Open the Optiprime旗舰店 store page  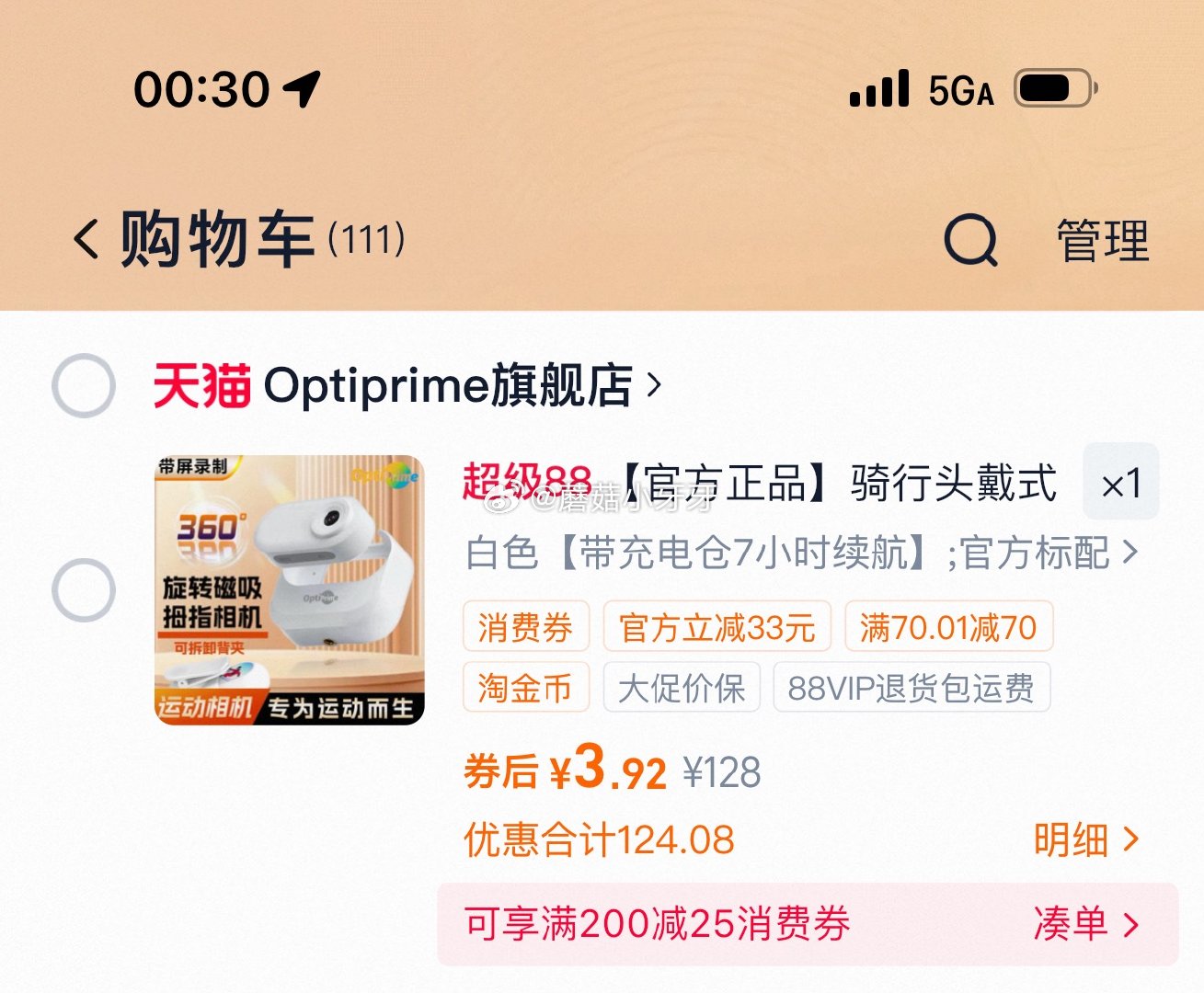pos(460,386)
